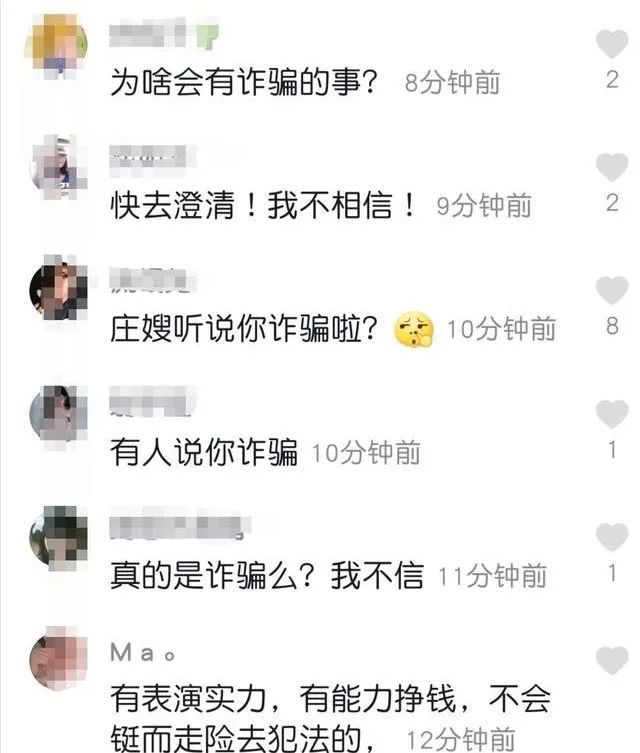Like the comment "快去澄清!我不相信!"
Image resolution: width=640 pixels, height=753 pixels.
point(611,167)
